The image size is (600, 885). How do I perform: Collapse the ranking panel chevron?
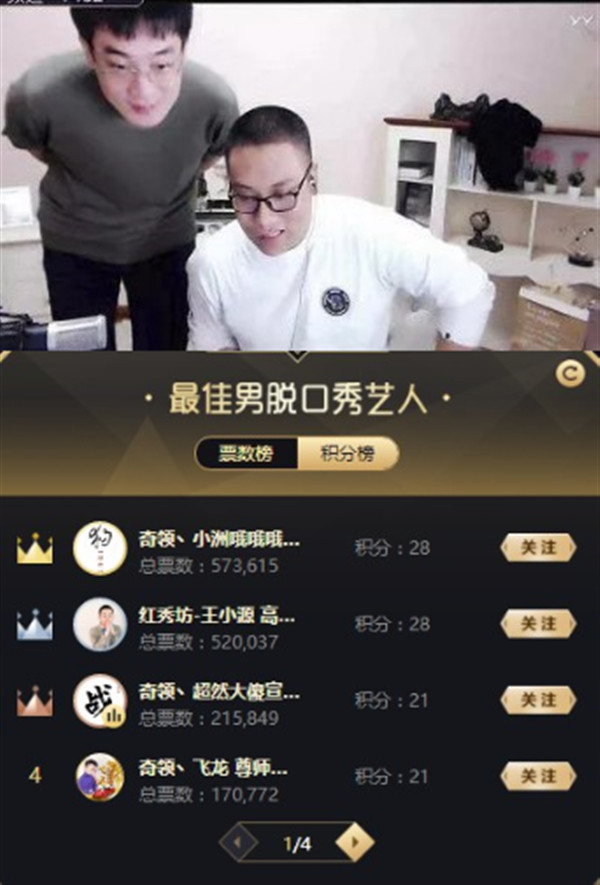click(297, 355)
